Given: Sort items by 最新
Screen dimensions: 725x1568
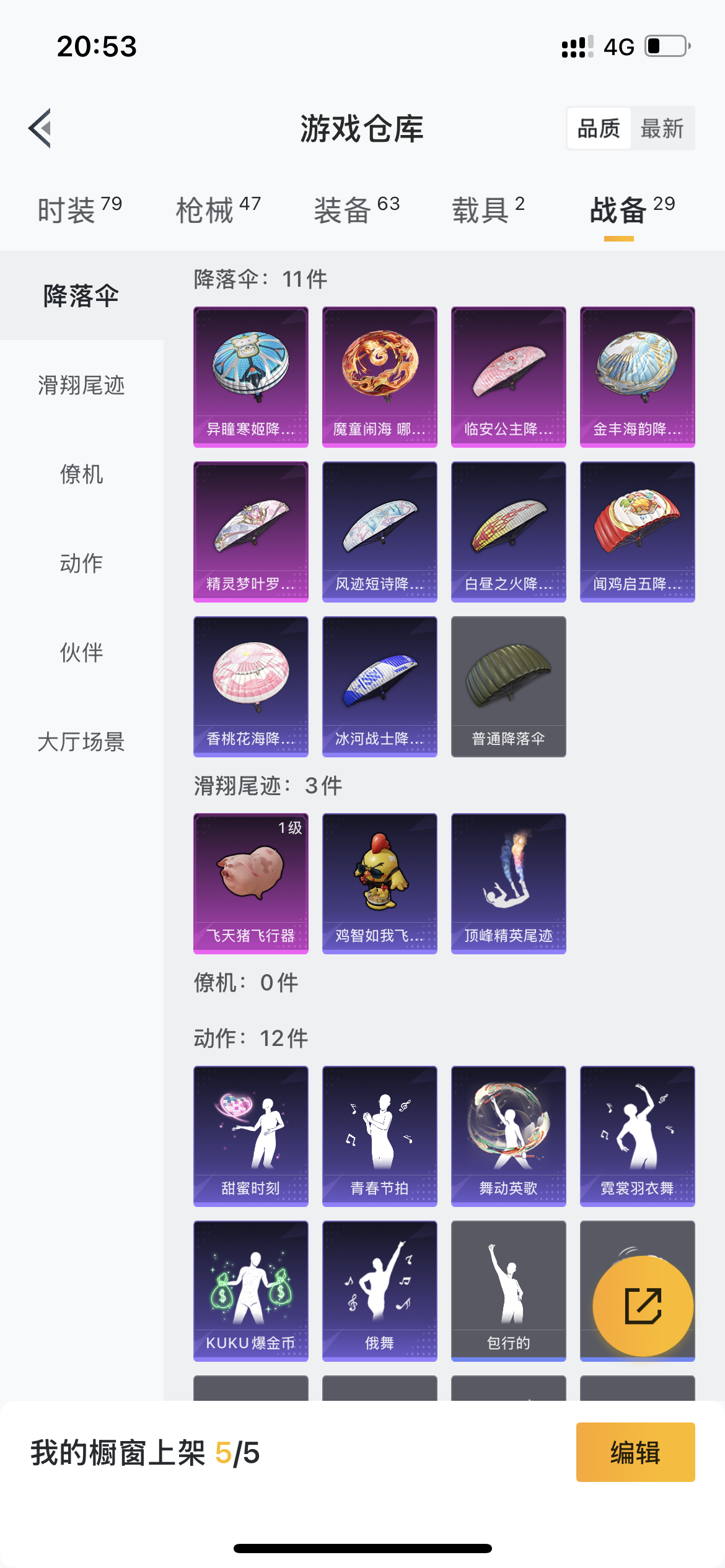Looking at the screenshot, I should click(x=662, y=129).
